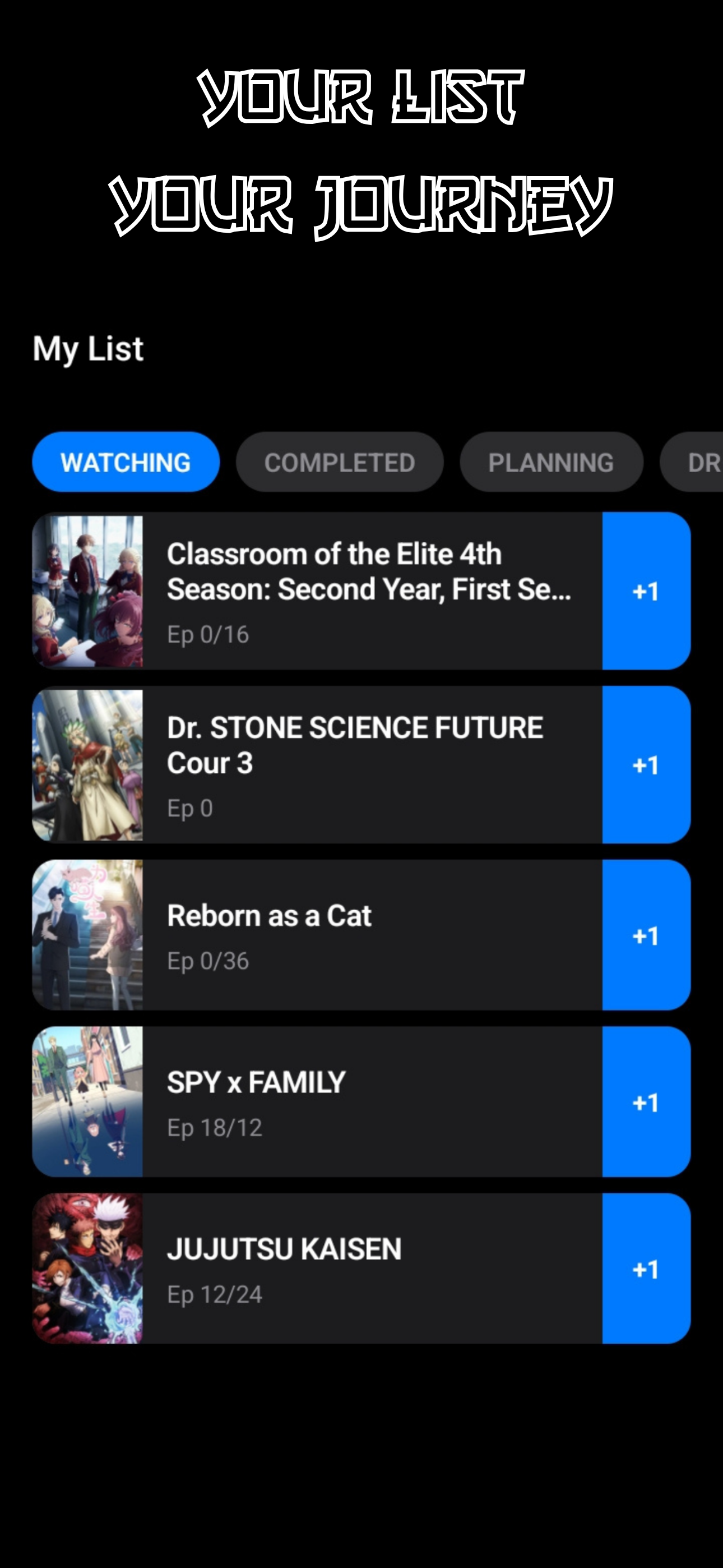
Task: Add one episode to Classroom of the Elite
Action: (646, 591)
